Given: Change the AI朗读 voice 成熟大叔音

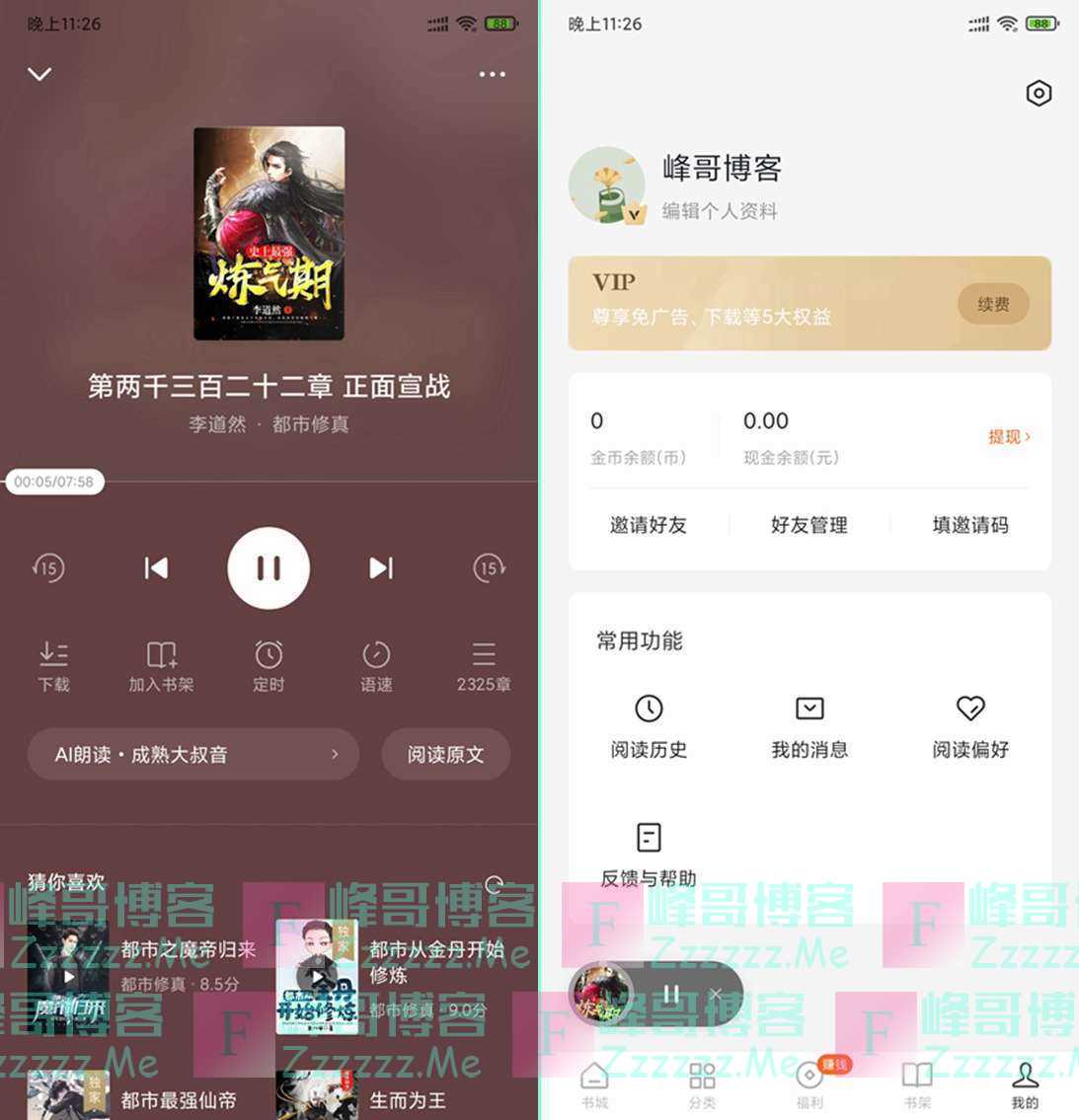Looking at the screenshot, I should pyautogui.click(x=193, y=755).
